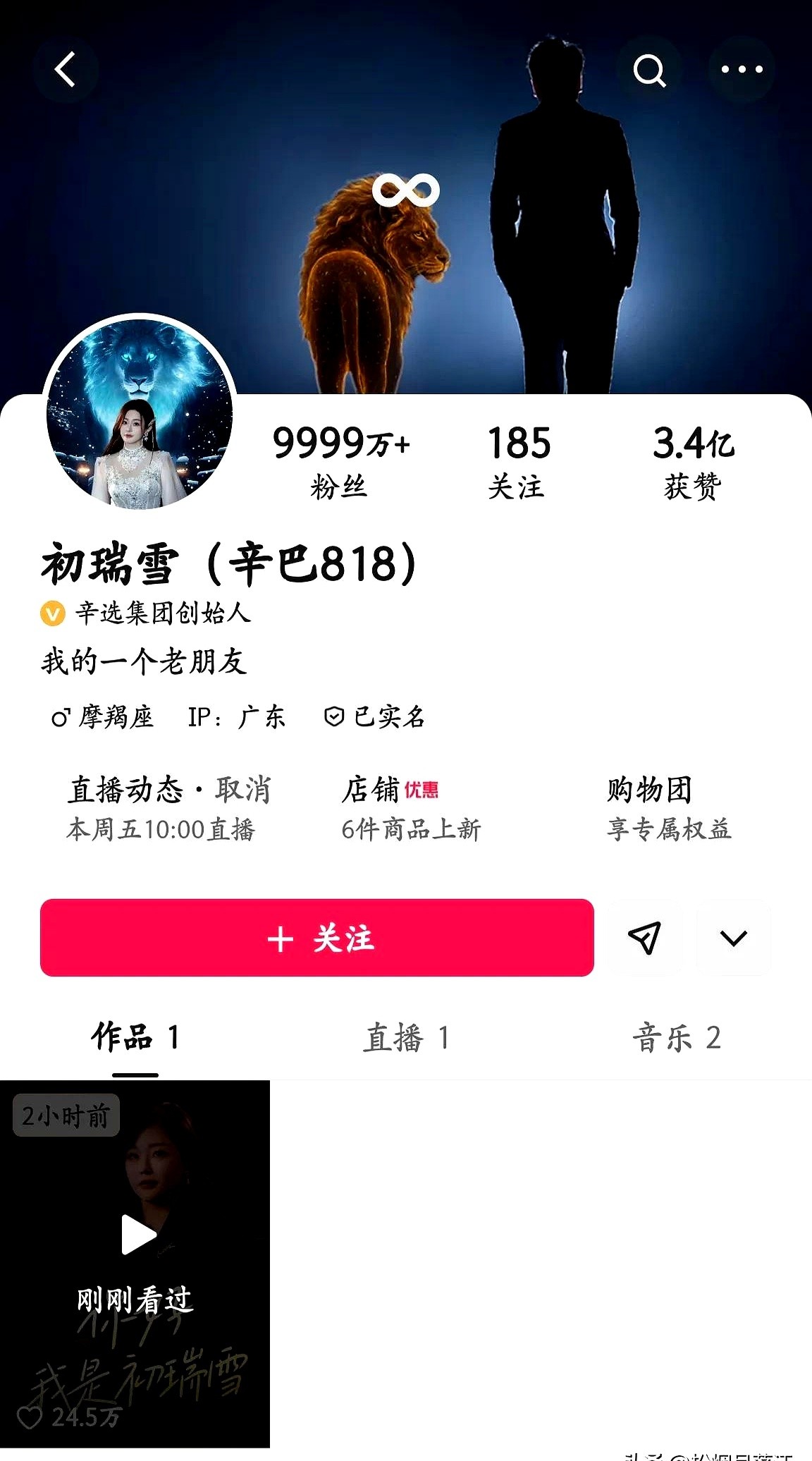The width and height of the screenshot is (812, 1461).
Task: Open the 店铺 shop entry
Action: 410,807
